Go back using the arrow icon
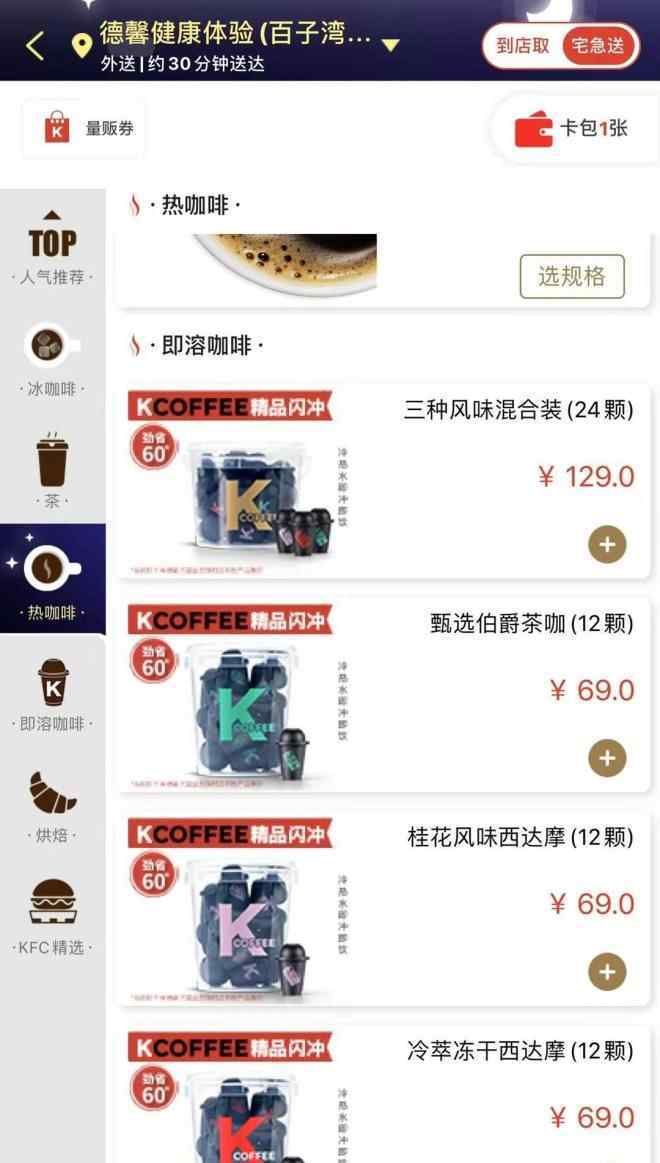This screenshot has width=660, height=1163. (35, 45)
